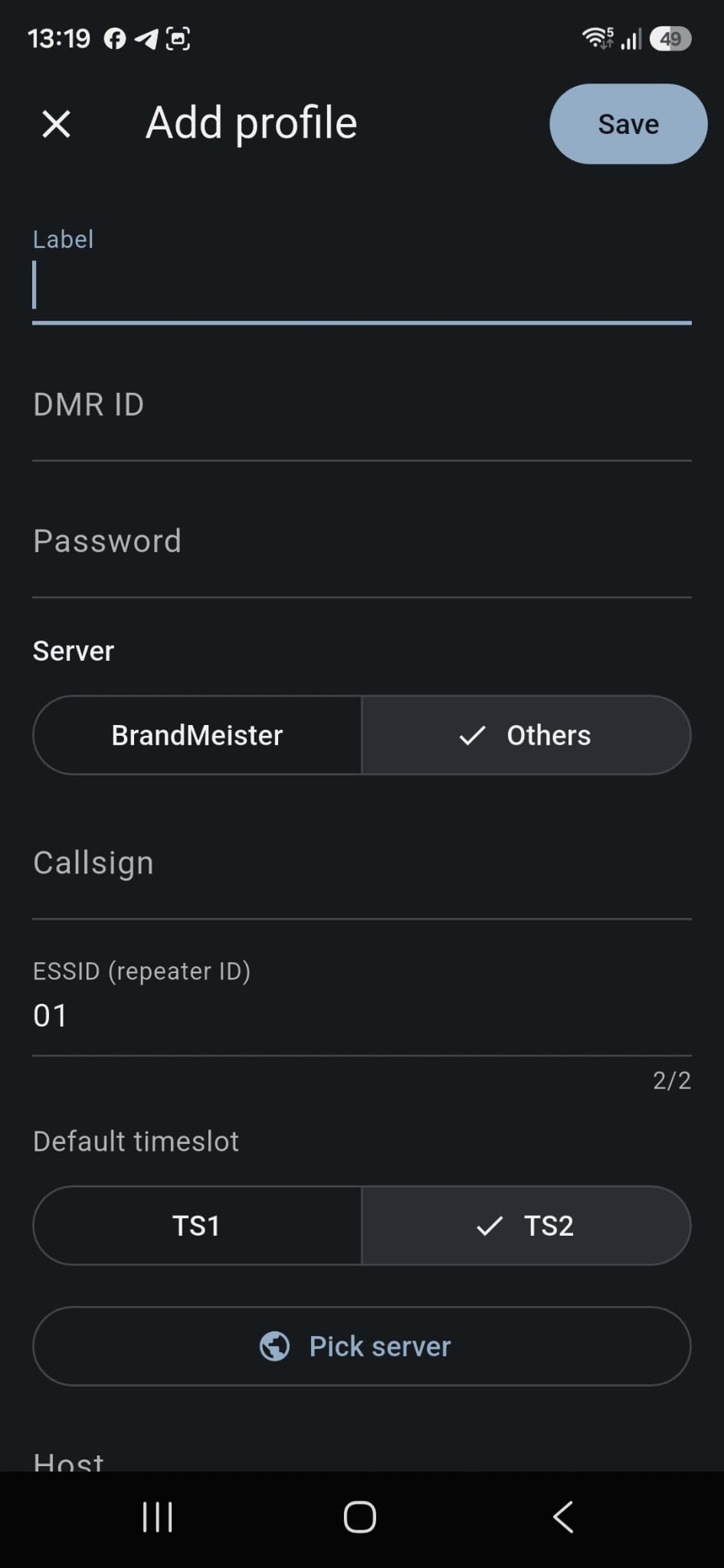Close the Add profile screen
The image size is (724, 1568).
pos(56,123)
